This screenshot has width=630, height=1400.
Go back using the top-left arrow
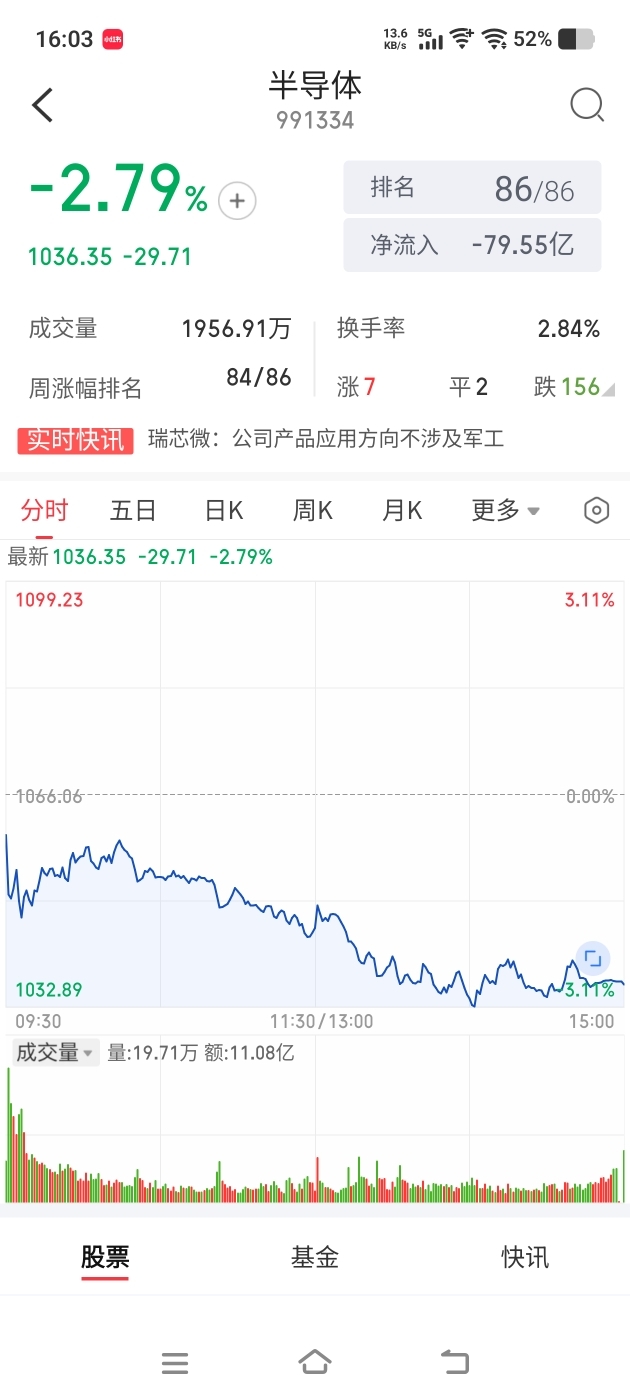tap(42, 105)
